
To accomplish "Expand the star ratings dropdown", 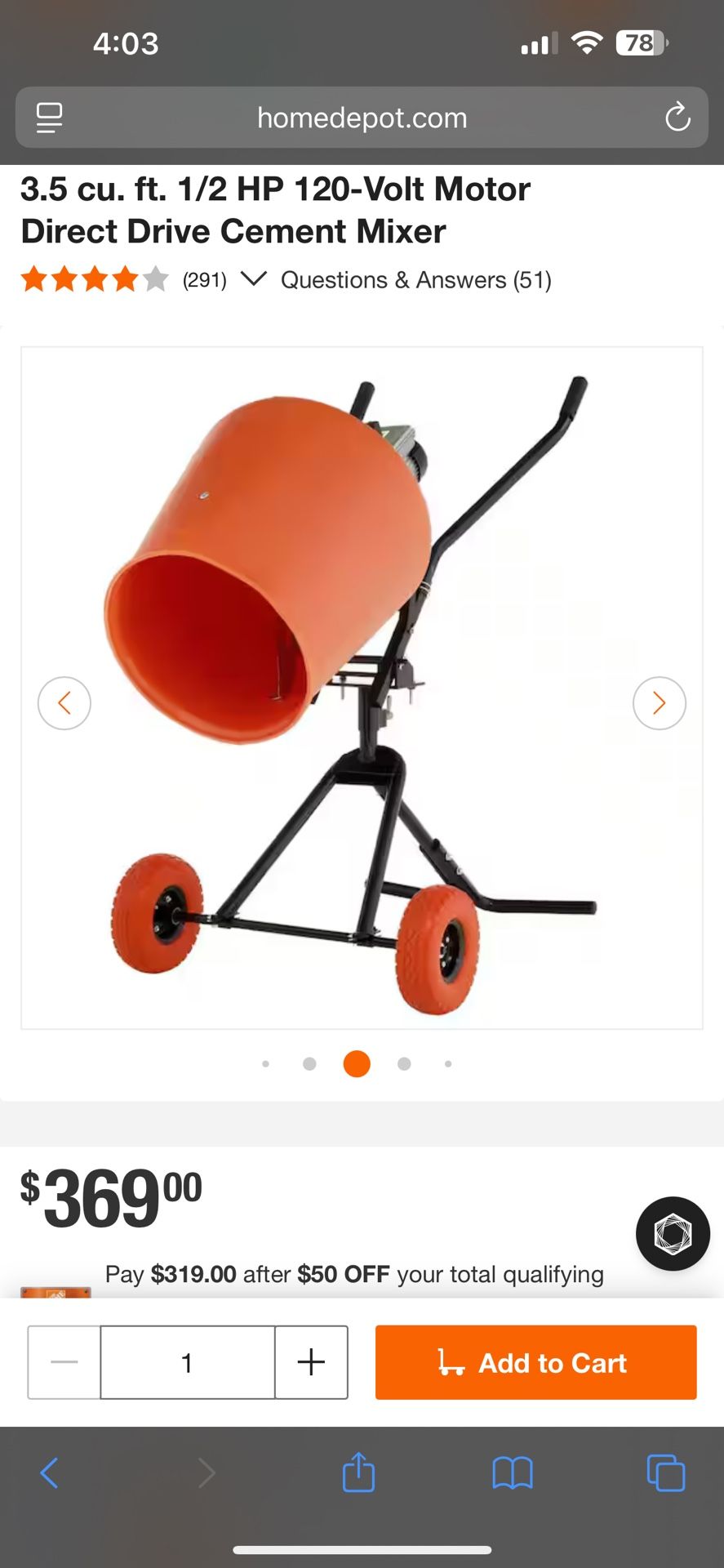I will [x=254, y=279].
